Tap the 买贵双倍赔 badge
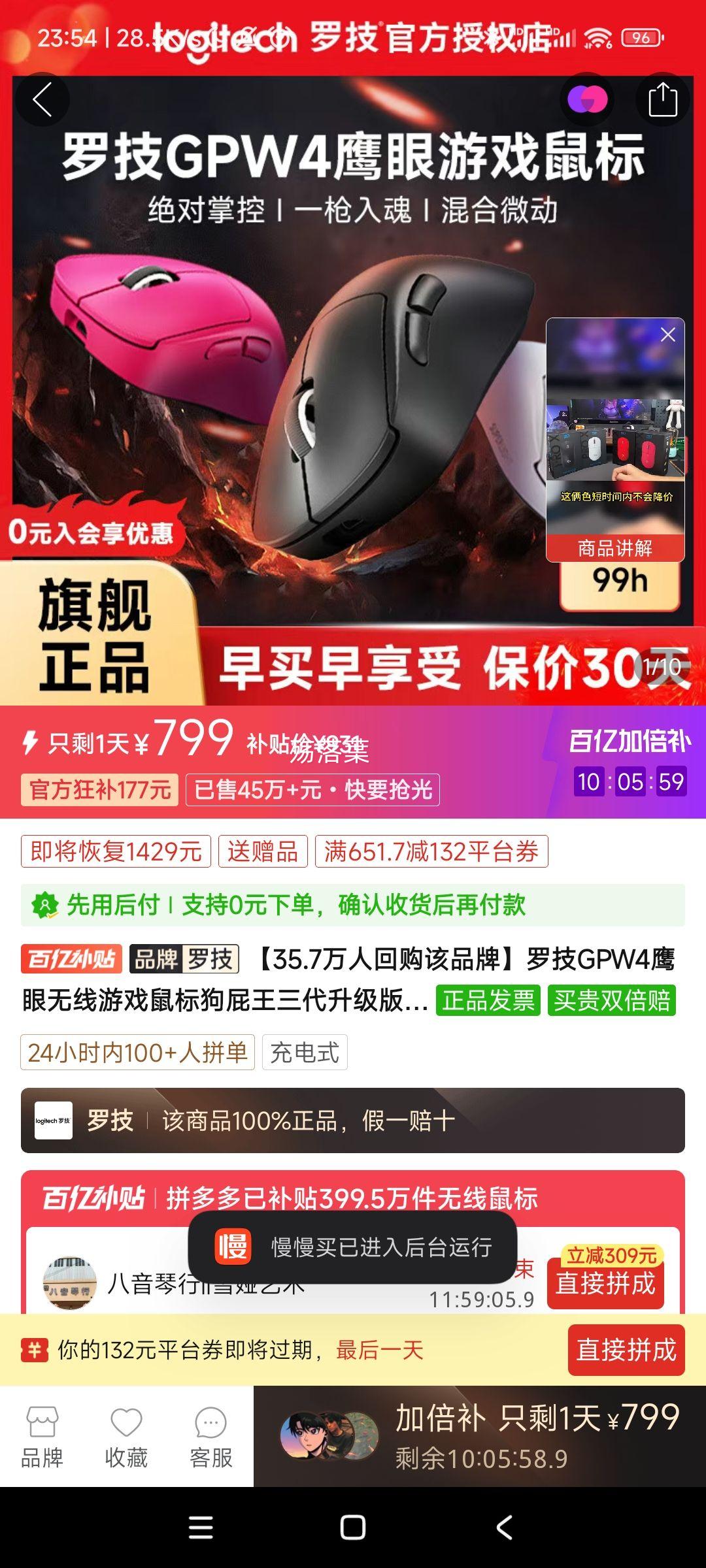706x1568 pixels. 611,1000
